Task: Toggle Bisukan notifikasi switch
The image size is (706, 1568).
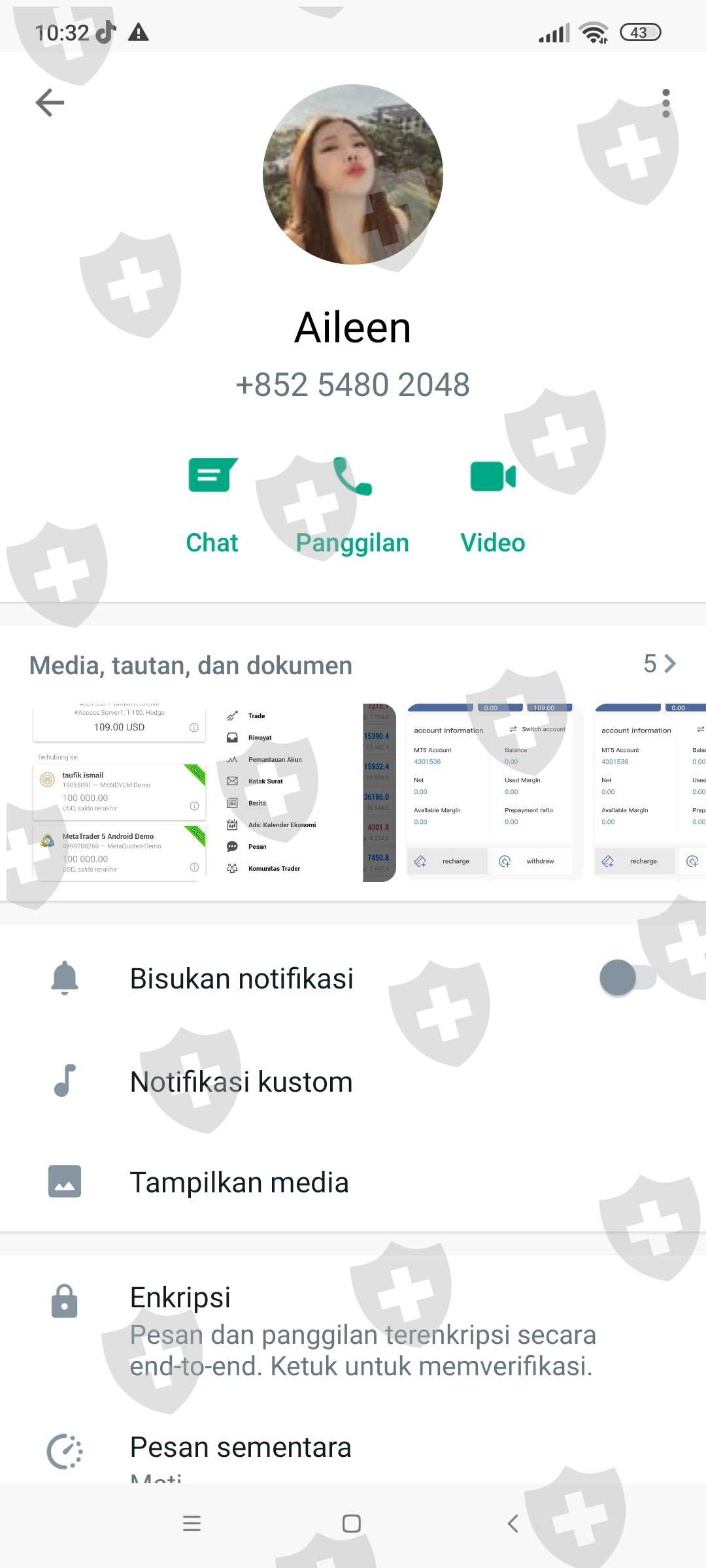Action: (628, 978)
